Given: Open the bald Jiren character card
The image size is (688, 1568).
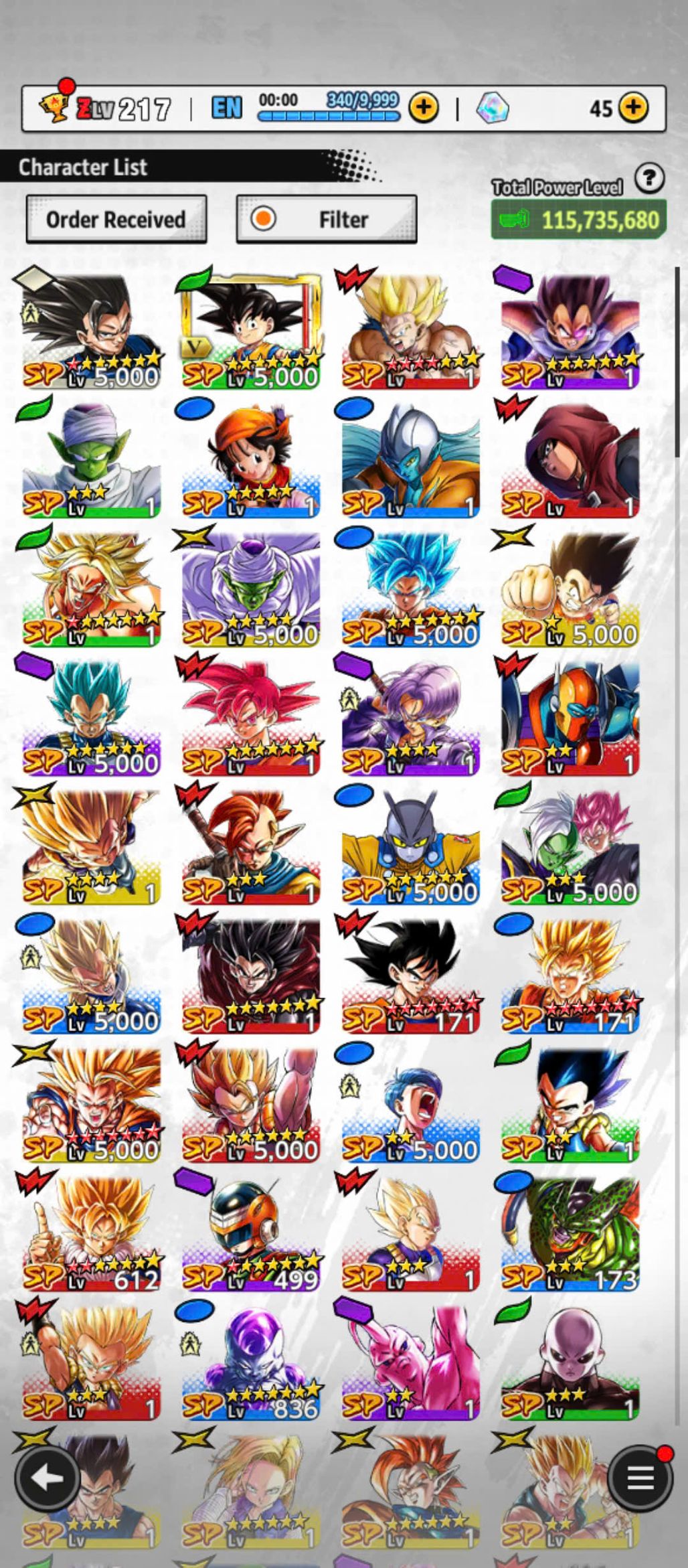Looking at the screenshot, I should [x=570, y=1362].
